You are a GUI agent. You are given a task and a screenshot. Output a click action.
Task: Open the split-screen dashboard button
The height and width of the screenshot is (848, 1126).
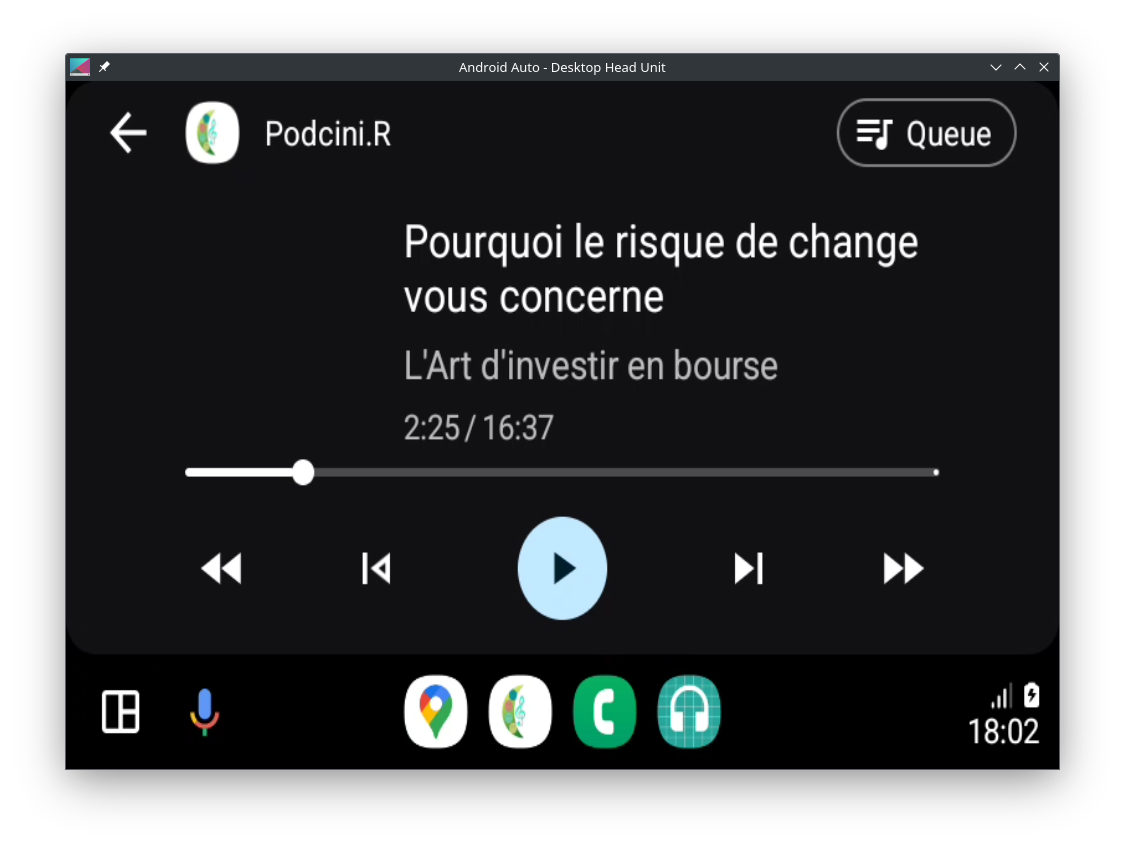point(121,712)
